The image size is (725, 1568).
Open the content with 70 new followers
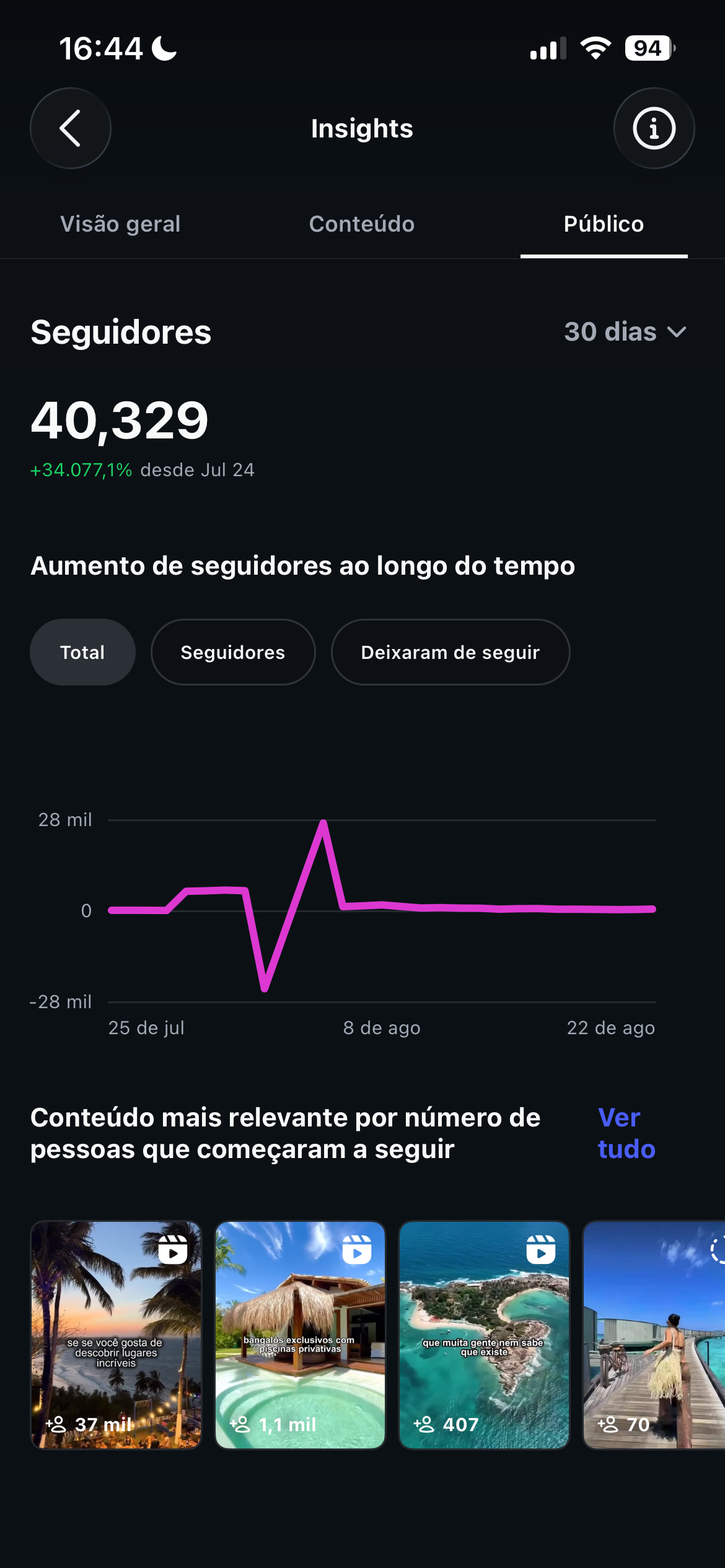click(654, 1335)
